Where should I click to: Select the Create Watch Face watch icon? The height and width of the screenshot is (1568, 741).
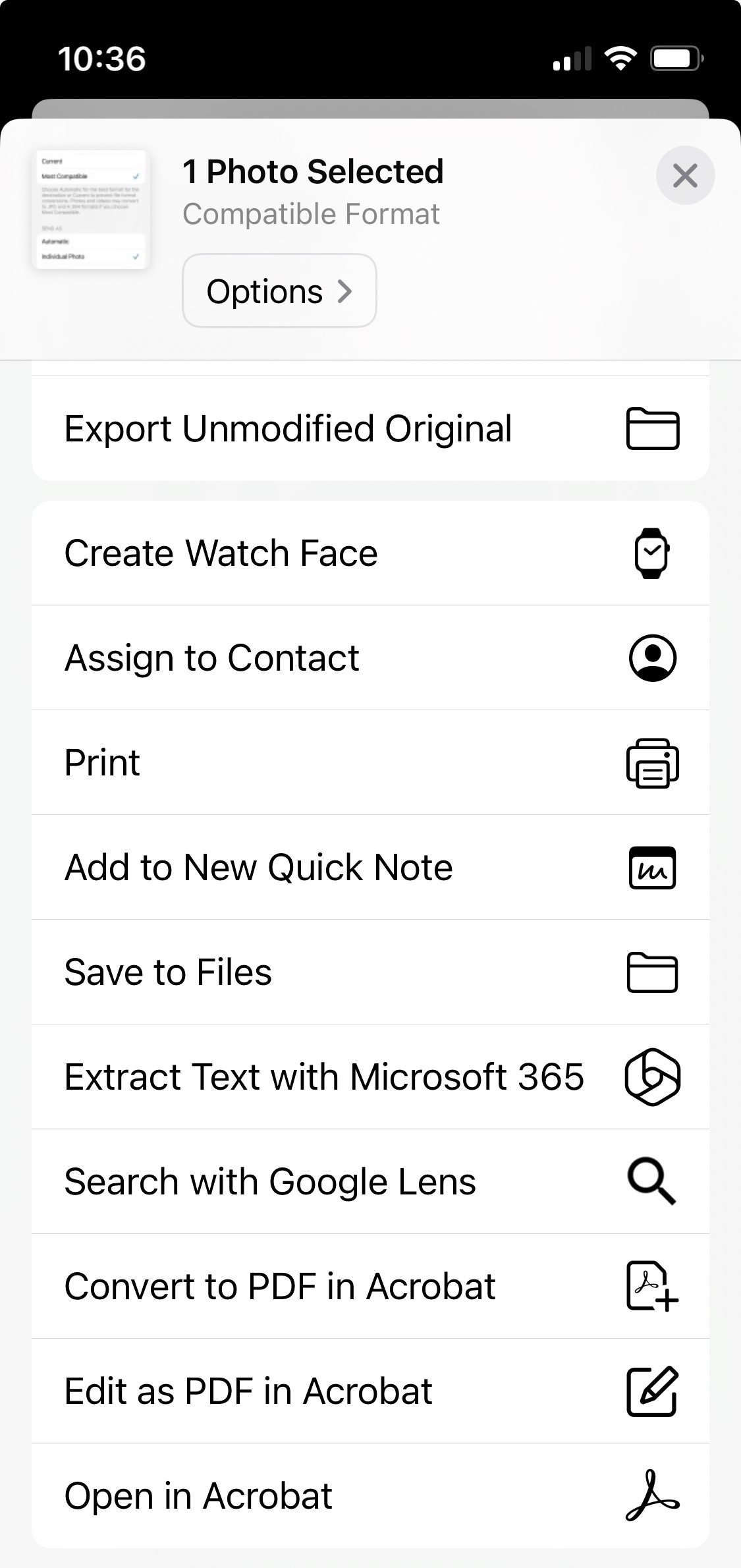(x=651, y=553)
